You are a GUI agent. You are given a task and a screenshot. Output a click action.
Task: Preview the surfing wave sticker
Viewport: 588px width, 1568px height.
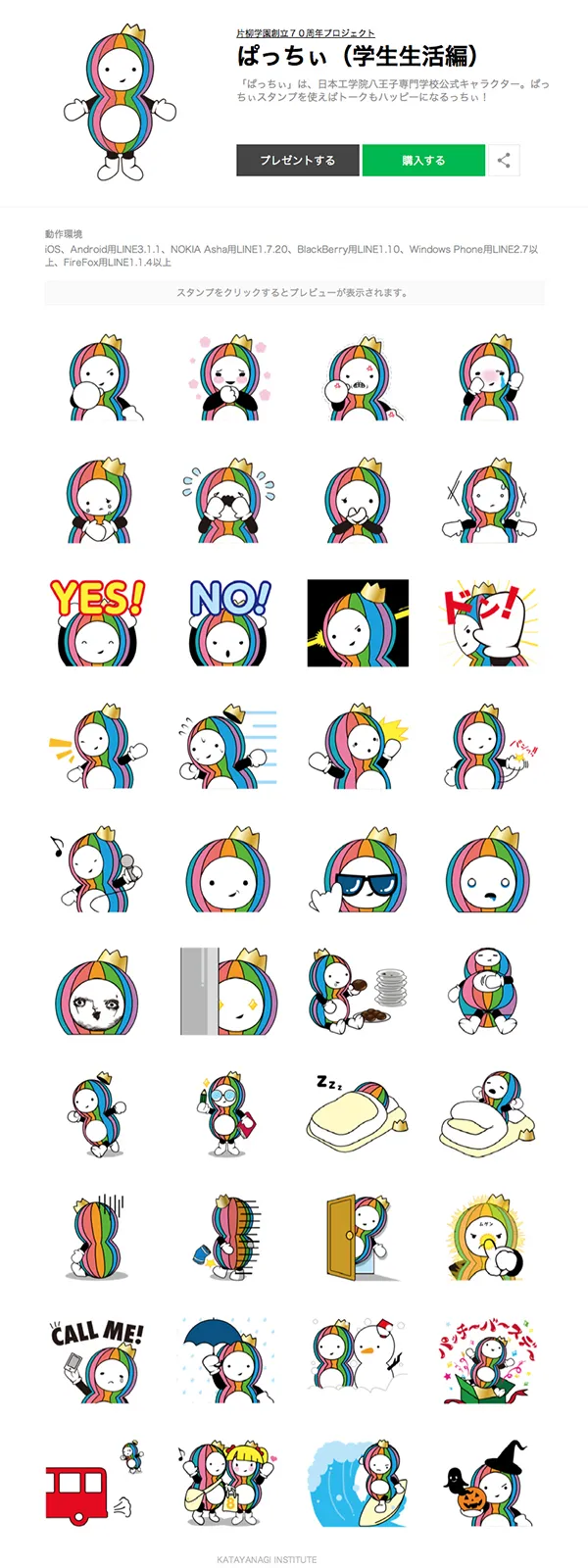(359, 1483)
